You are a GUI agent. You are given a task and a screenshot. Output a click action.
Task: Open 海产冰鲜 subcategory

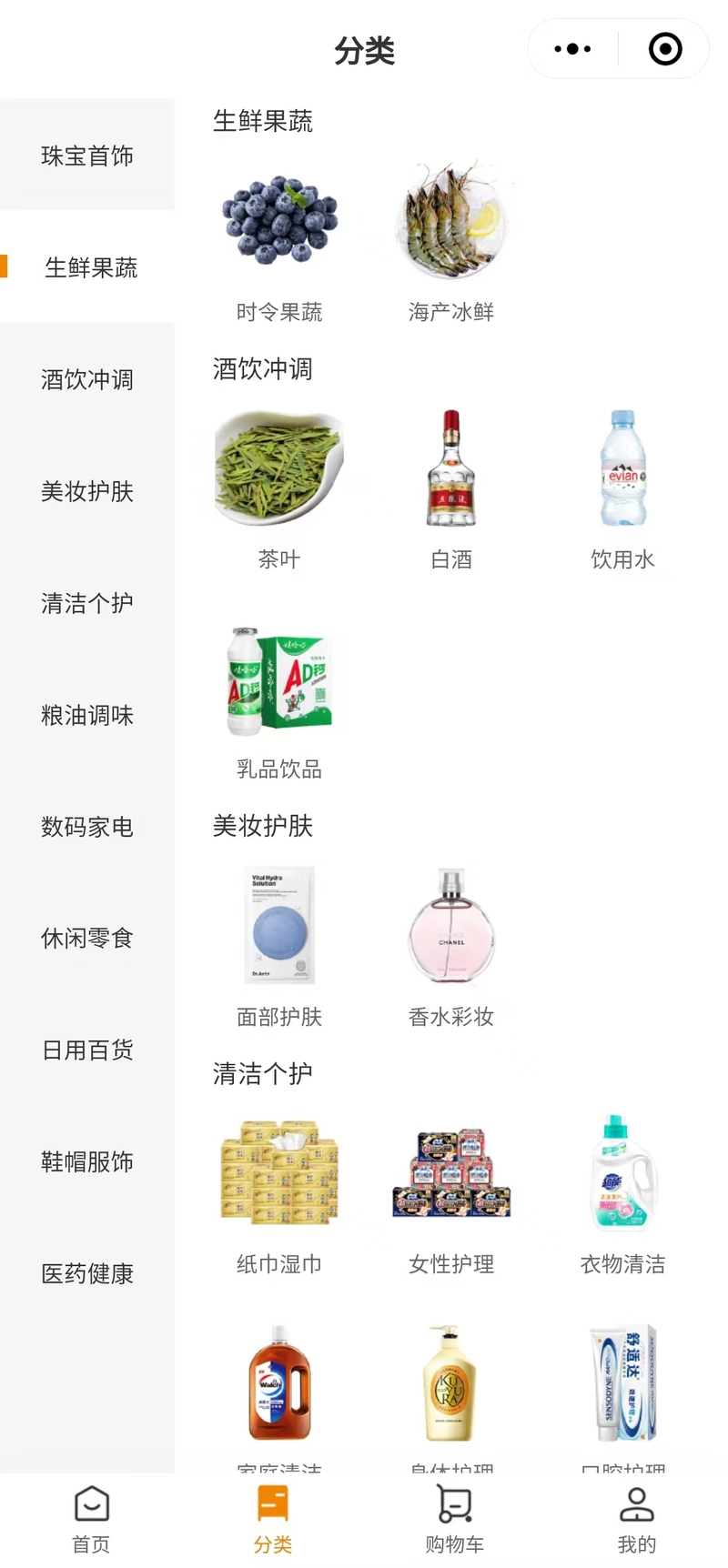click(451, 241)
